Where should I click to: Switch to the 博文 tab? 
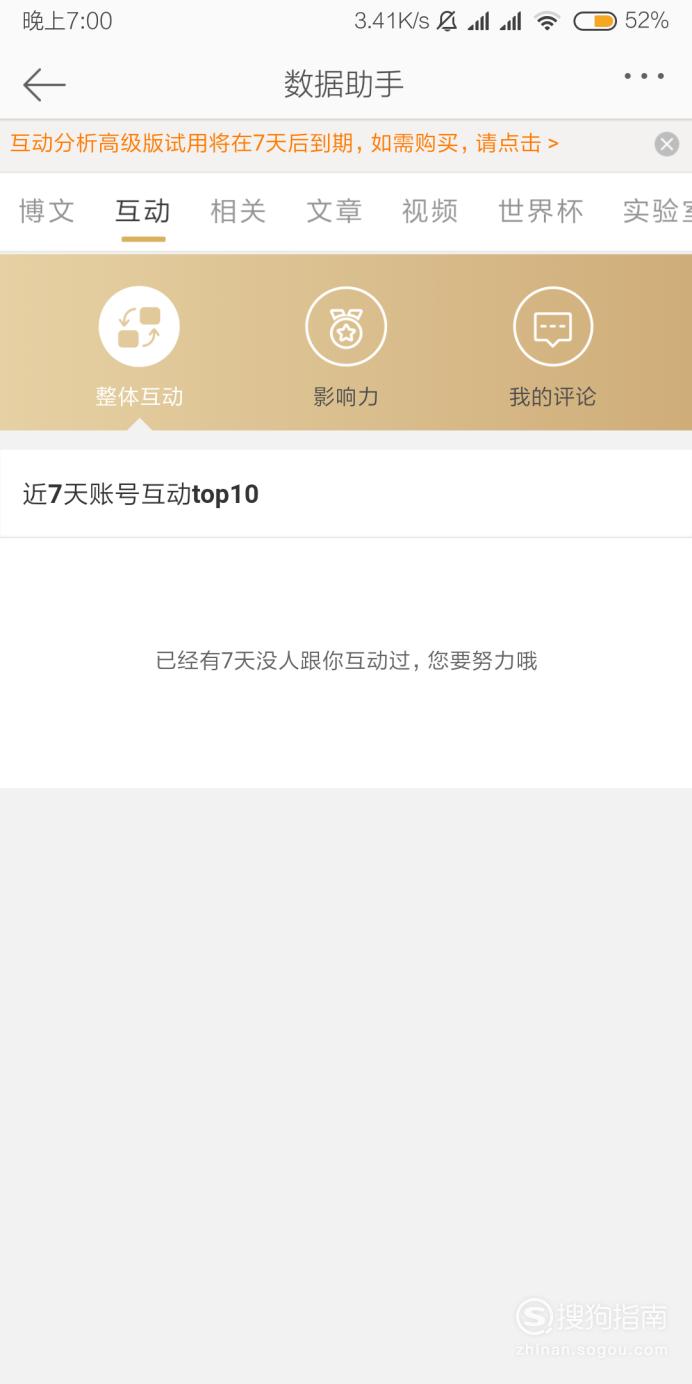click(47, 211)
